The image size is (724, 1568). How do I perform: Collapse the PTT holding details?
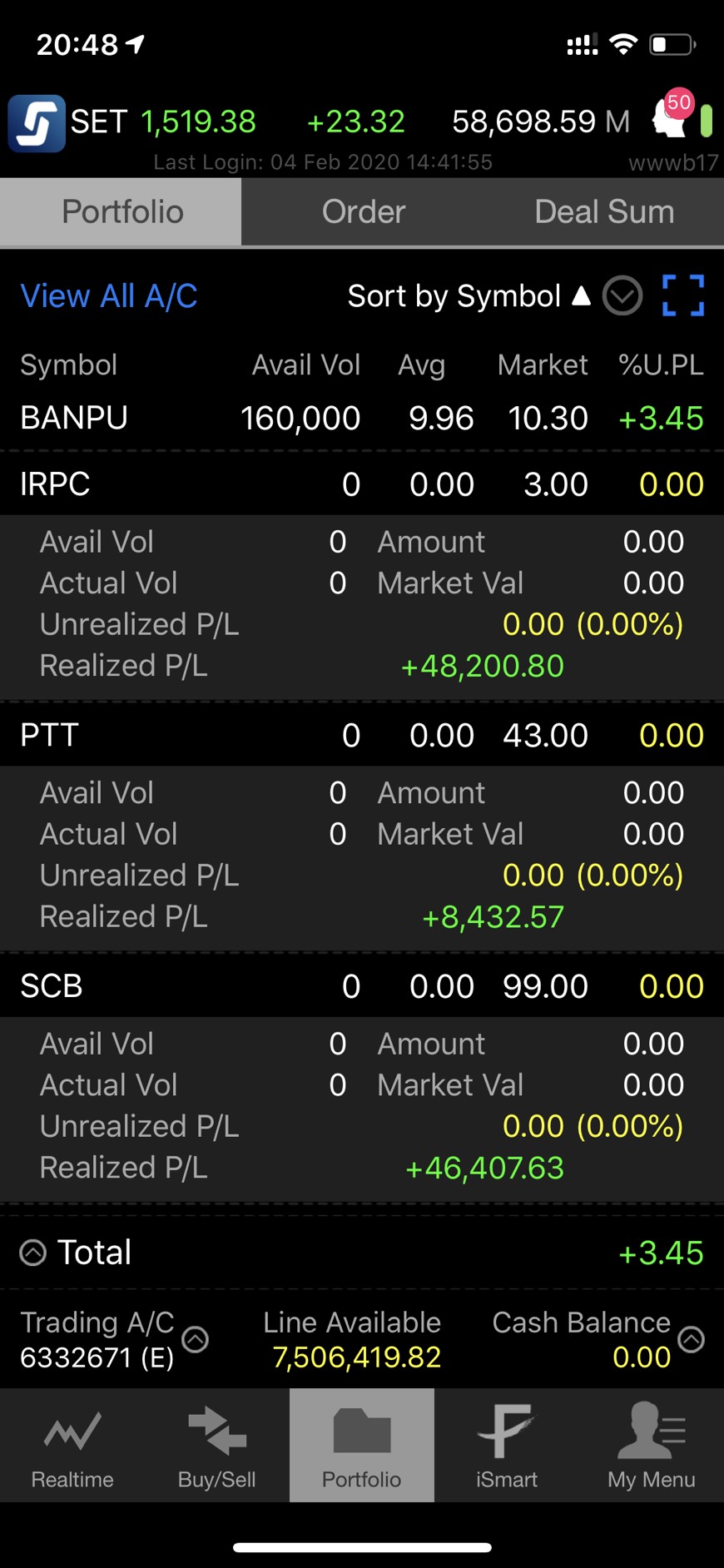click(x=362, y=736)
